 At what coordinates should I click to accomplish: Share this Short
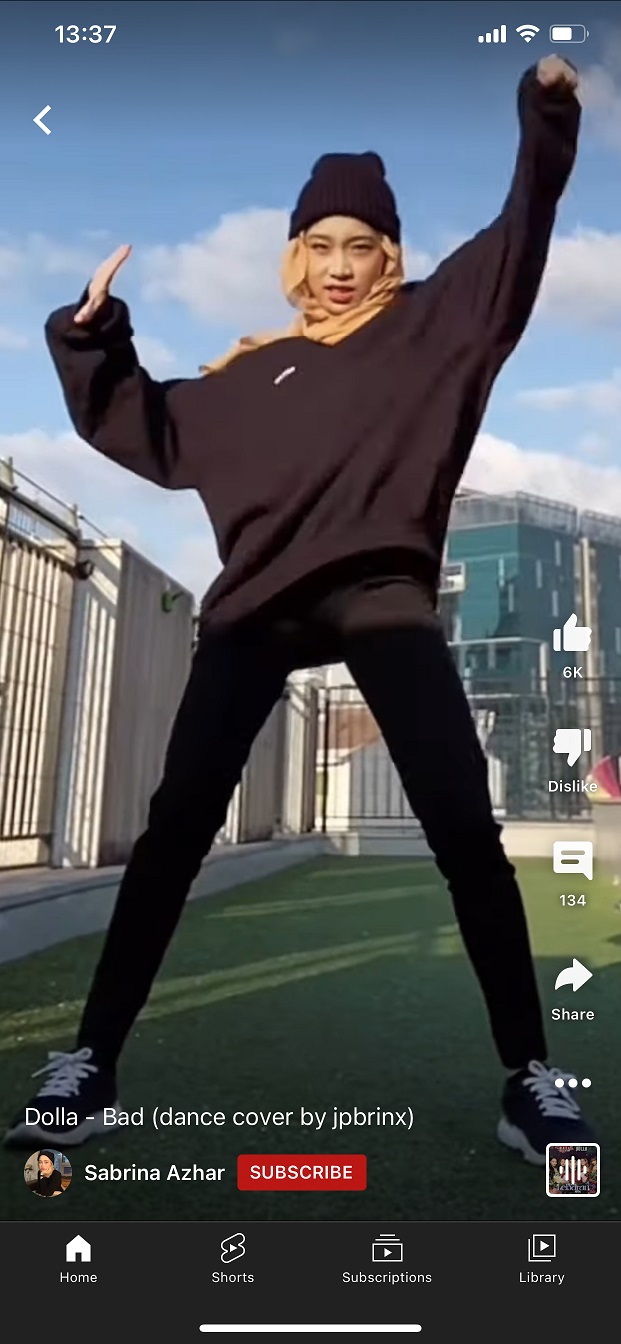click(572, 978)
